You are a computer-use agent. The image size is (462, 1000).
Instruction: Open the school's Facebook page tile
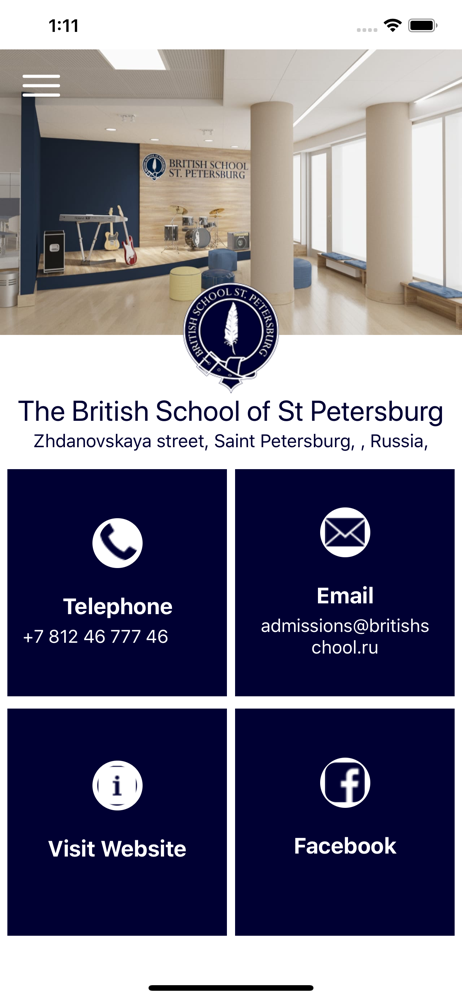pyautogui.click(x=345, y=821)
